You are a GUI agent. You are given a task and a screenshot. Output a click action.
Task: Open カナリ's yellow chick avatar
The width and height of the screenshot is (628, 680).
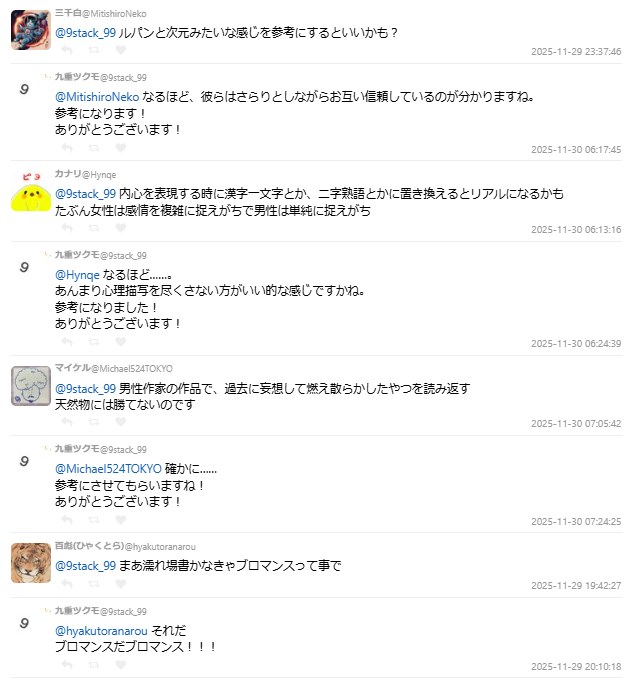coord(30,193)
